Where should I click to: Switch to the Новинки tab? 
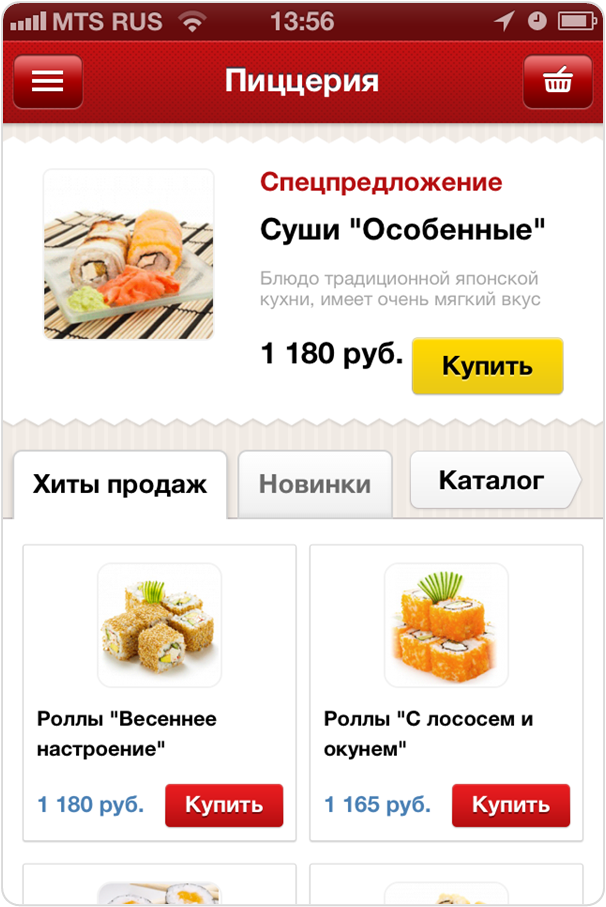314,485
